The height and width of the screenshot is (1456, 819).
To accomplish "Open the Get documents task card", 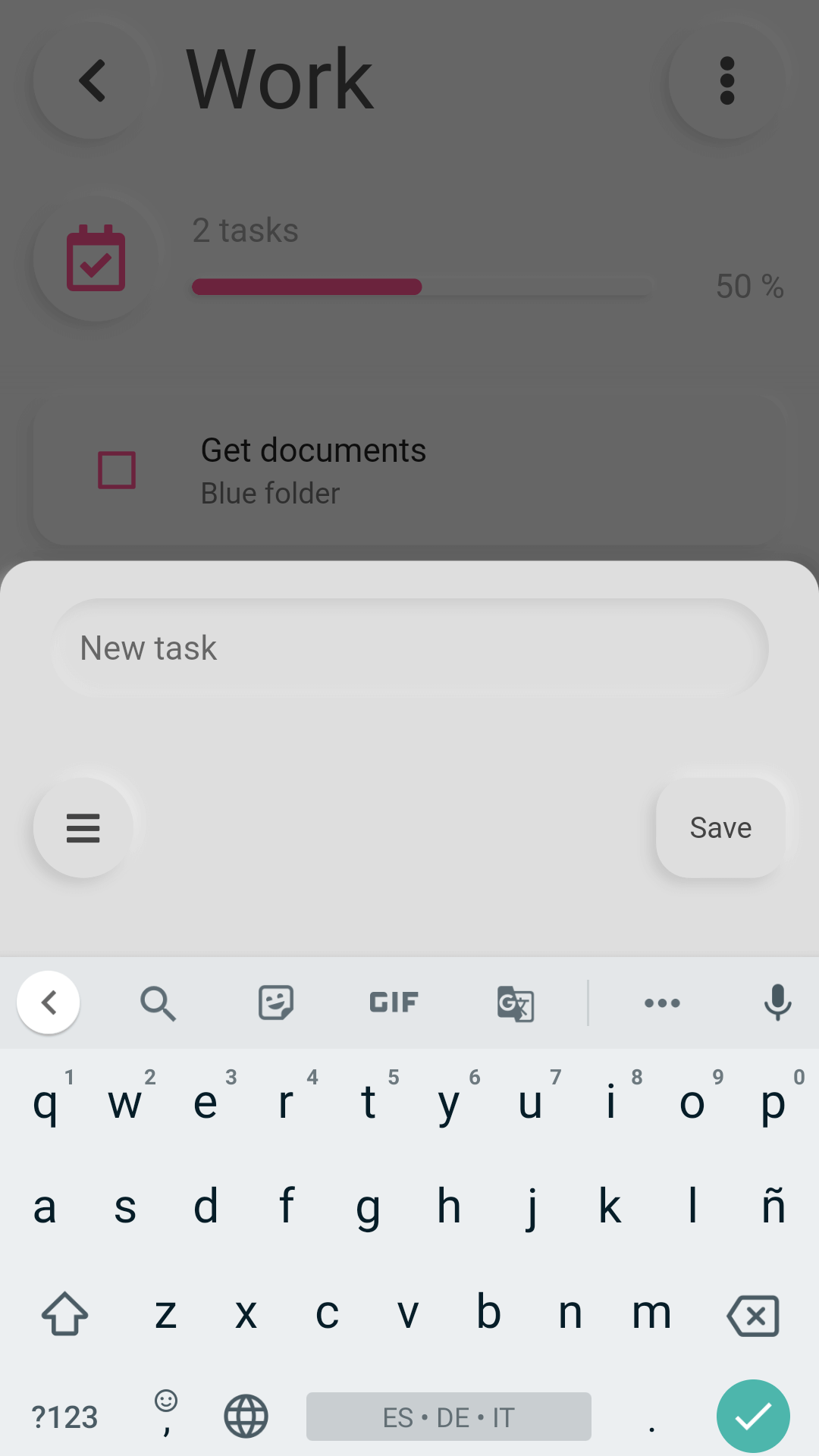I will [409, 470].
